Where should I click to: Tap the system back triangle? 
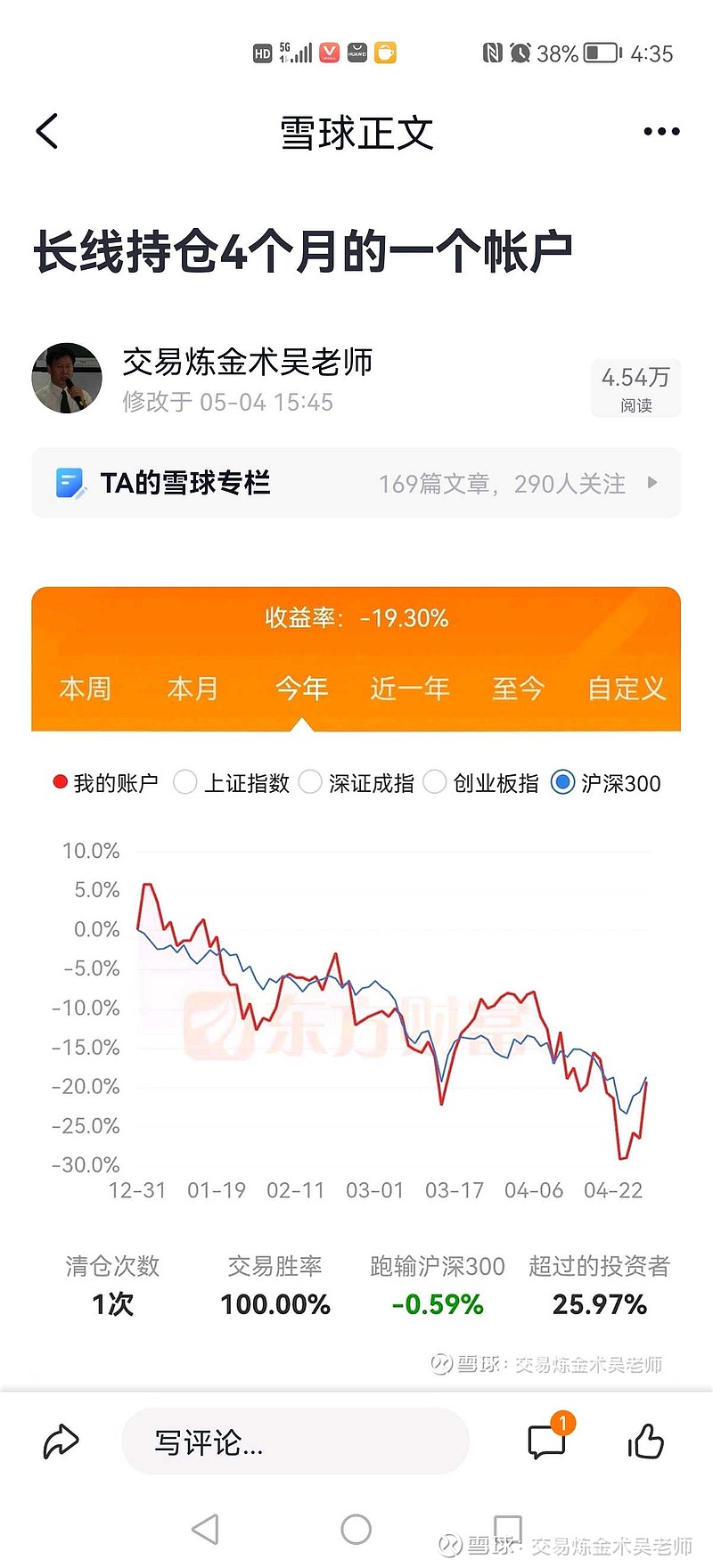pyautogui.click(x=205, y=1529)
